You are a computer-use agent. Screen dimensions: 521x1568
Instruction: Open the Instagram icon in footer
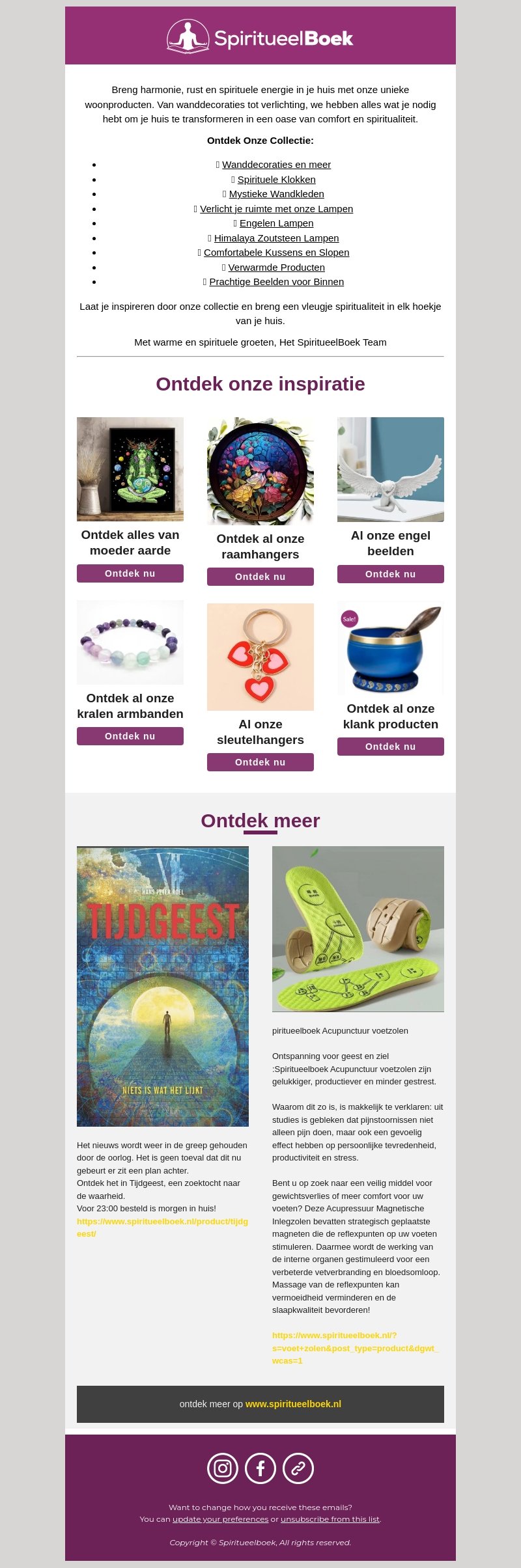coord(223,1468)
